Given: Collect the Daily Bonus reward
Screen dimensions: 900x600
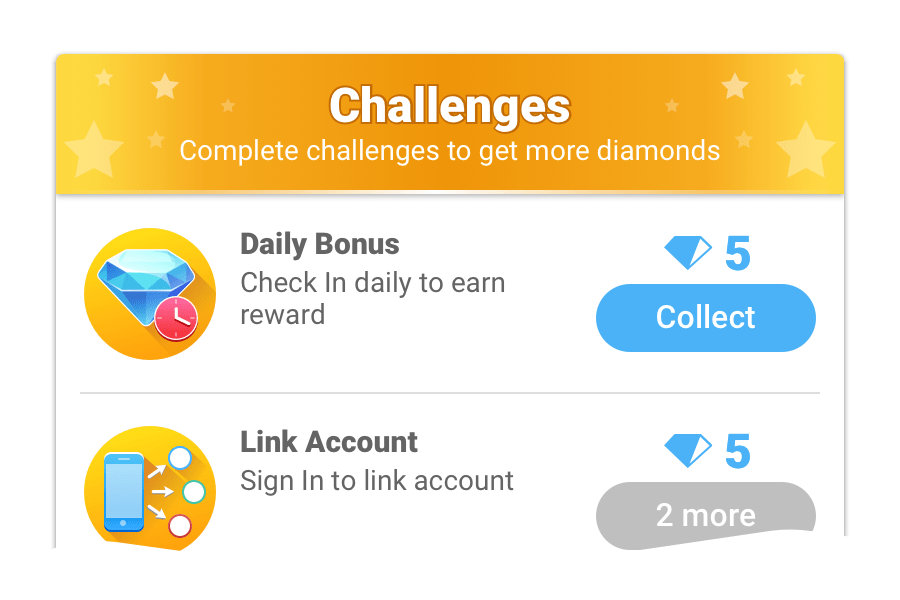Looking at the screenshot, I should pyautogui.click(x=705, y=318).
